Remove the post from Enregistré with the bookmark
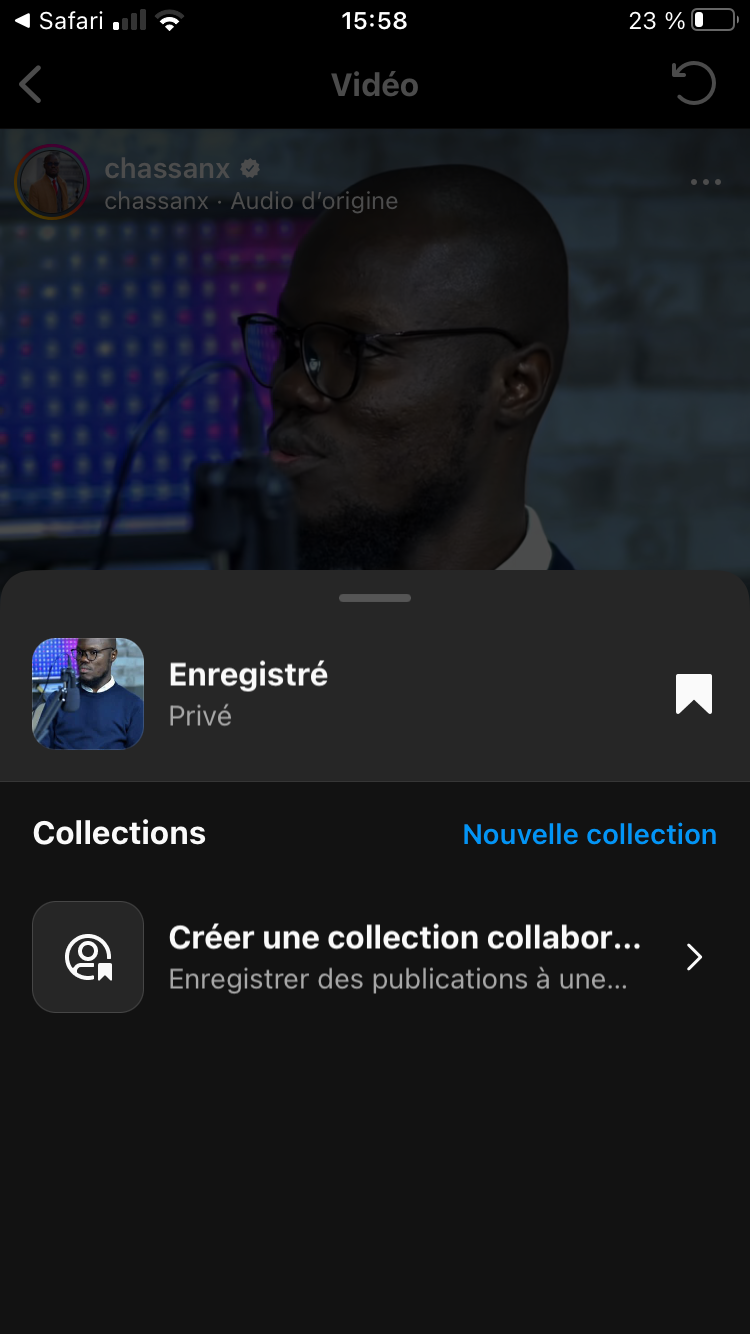The height and width of the screenshot is (1334, 750). tap(693, 694)
